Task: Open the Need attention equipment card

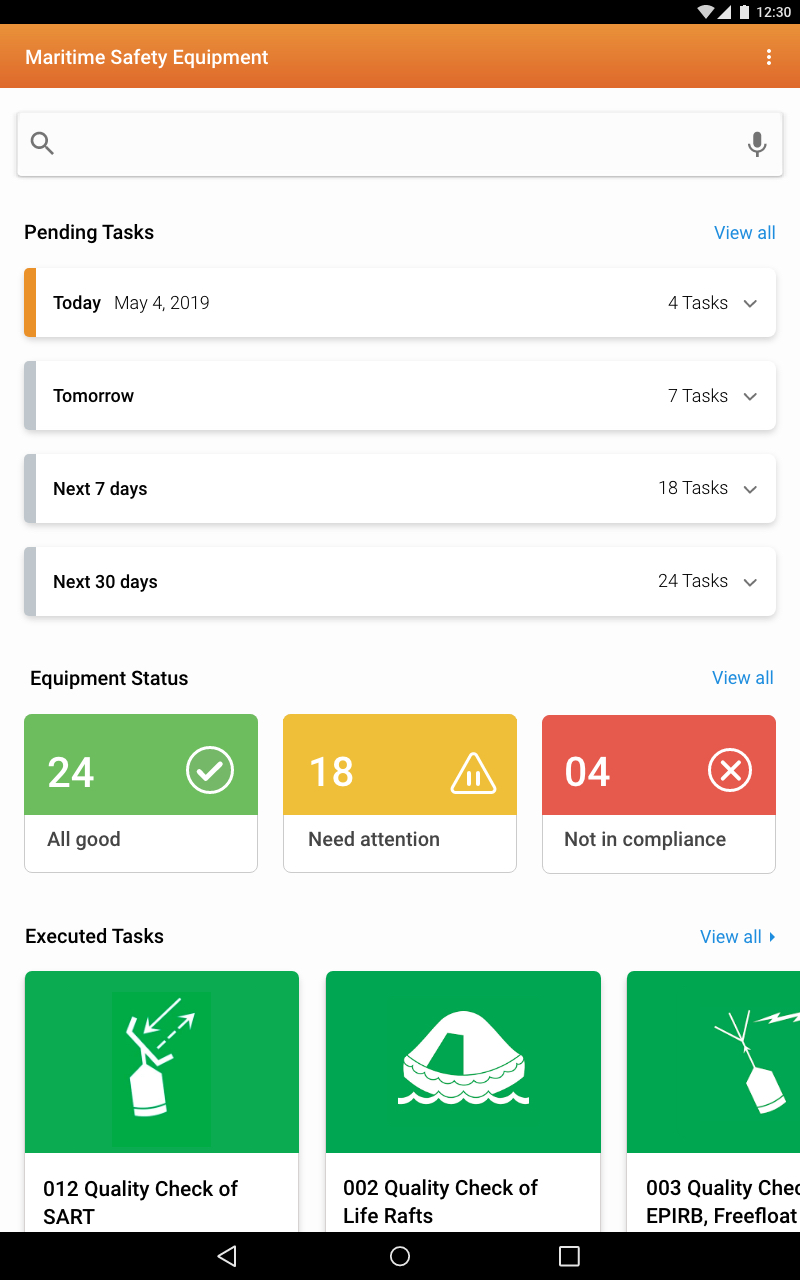Action: (x=400, y=793)
